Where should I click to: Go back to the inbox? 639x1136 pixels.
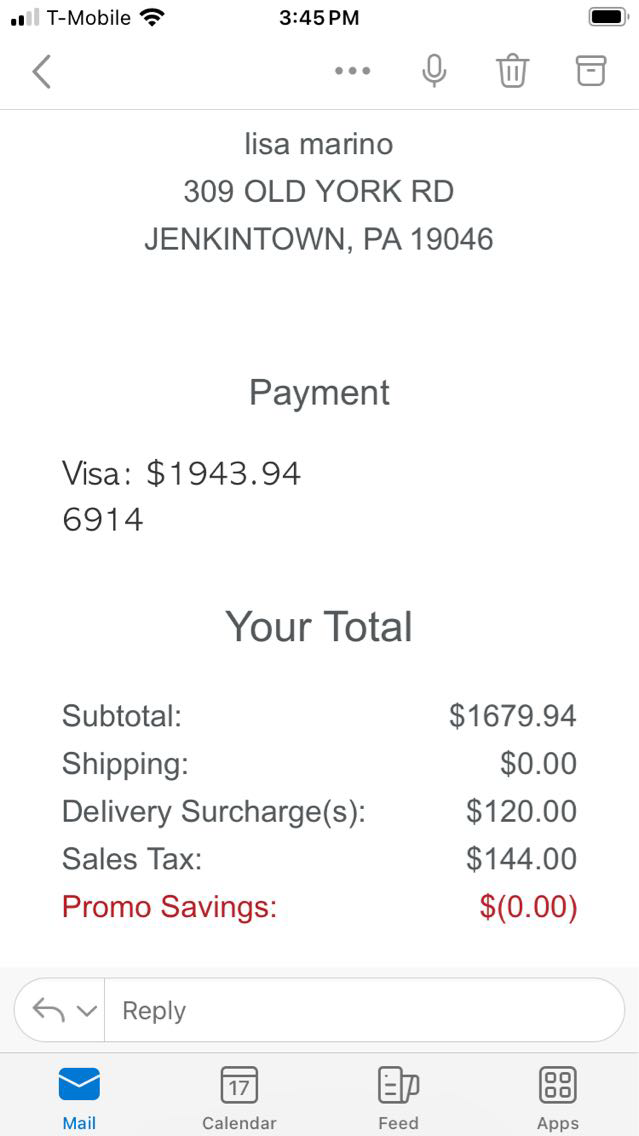[x=41, y=71]
